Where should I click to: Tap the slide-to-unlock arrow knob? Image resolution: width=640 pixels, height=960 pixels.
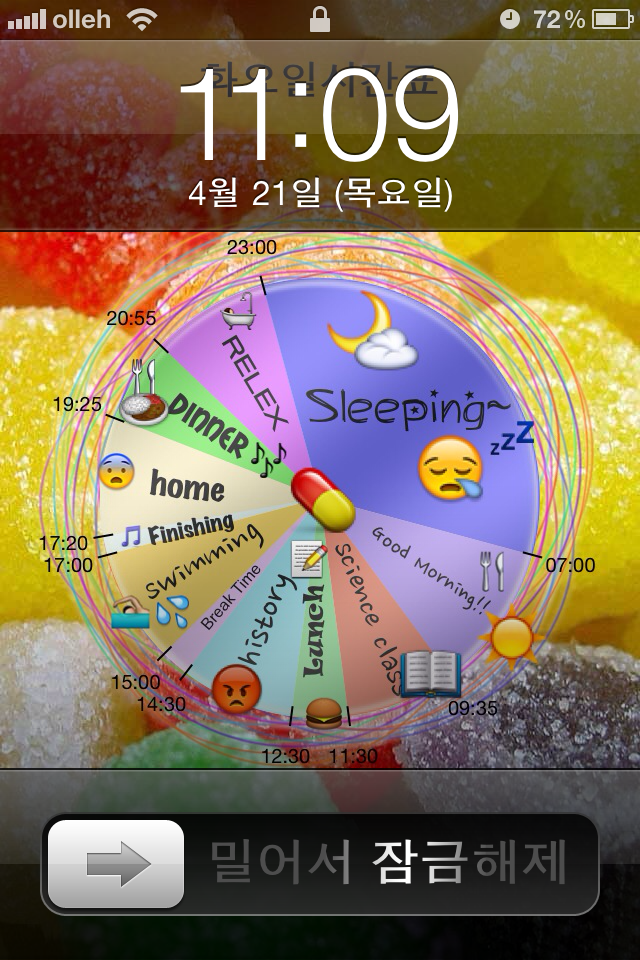(116, 864)
